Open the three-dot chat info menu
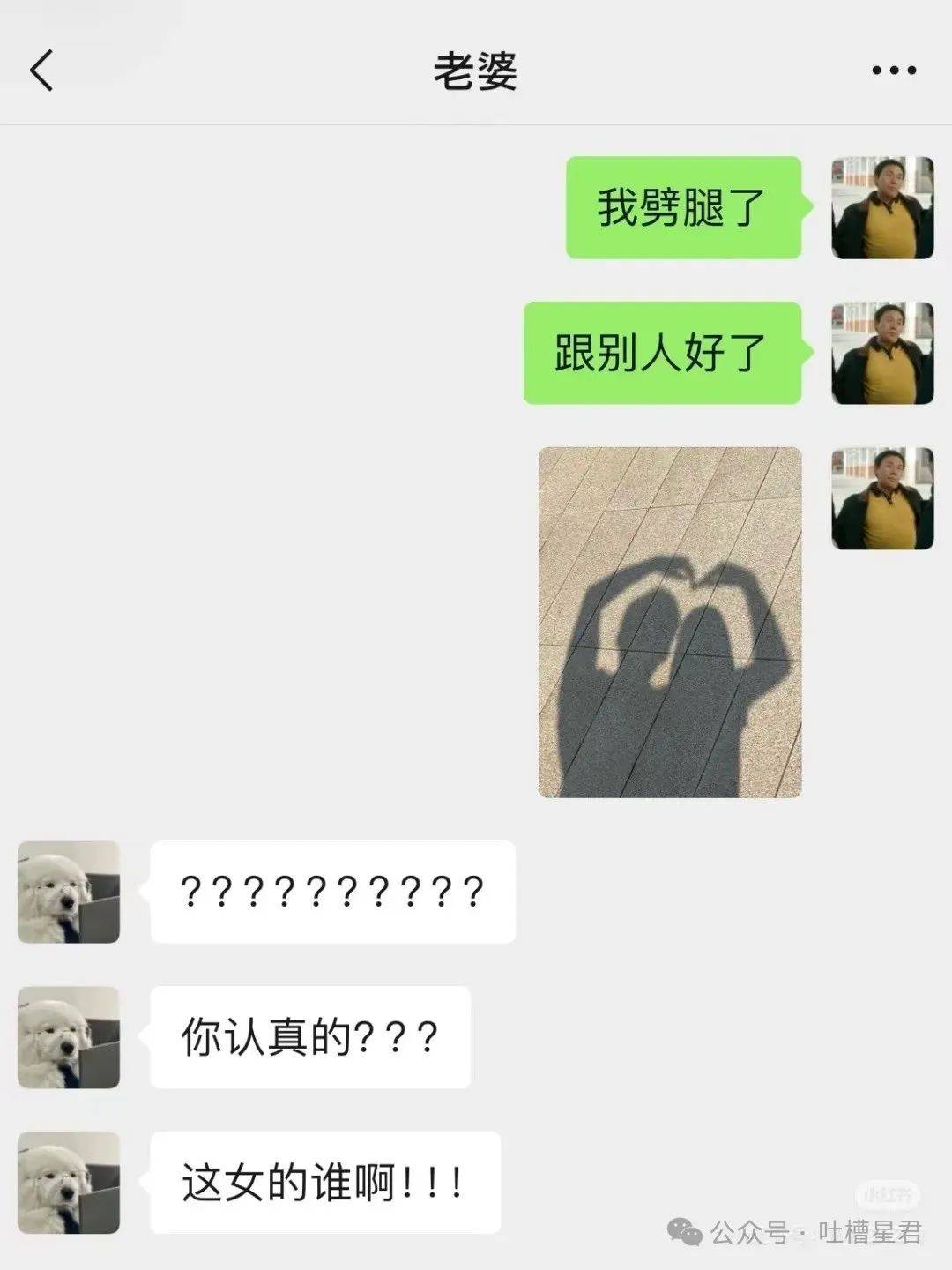This screenshot has height=1270, width=952. coord(894,71)
